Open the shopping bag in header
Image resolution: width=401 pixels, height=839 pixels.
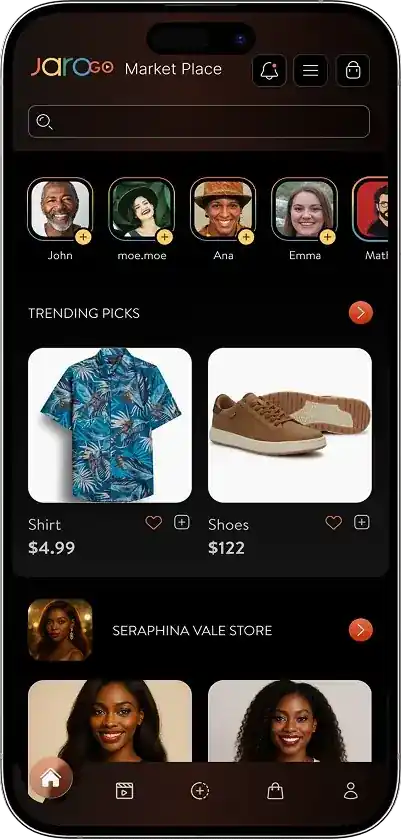tap(353, 70)
